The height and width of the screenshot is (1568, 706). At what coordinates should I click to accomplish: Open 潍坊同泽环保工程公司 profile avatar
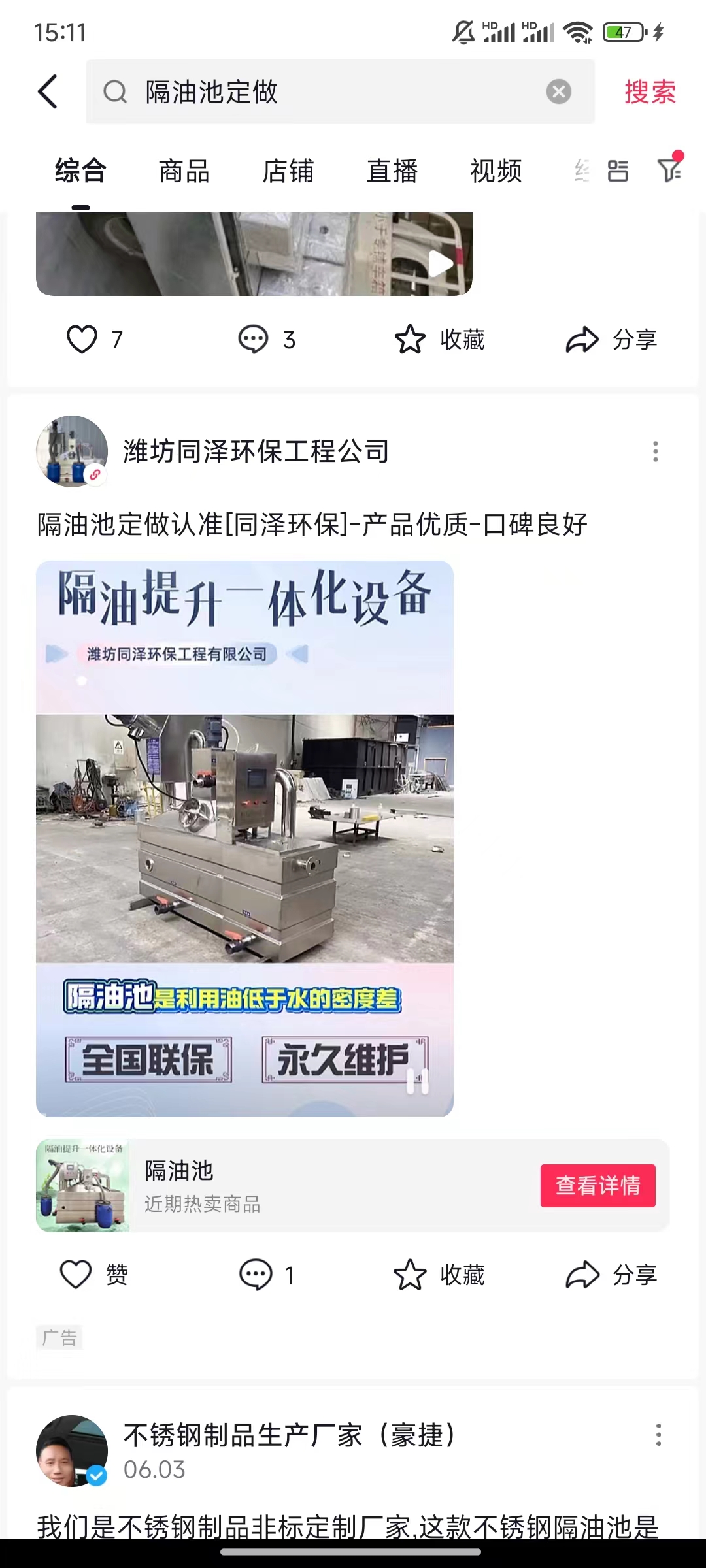coord(71,451)
